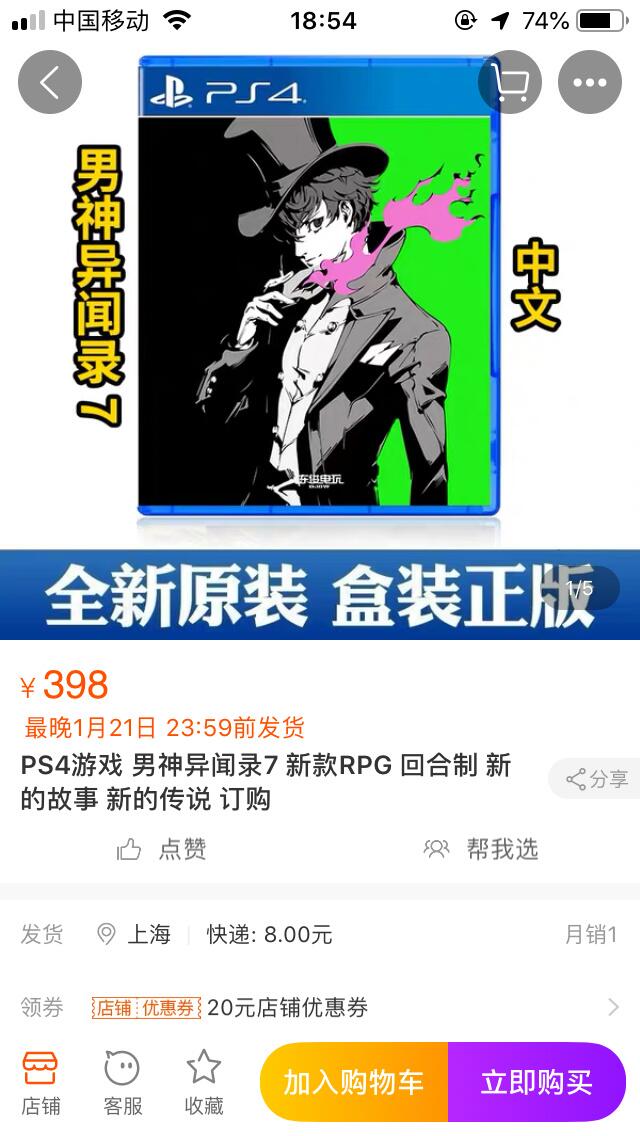Open 帮我选 to get help choosing

tap(481, 849)
